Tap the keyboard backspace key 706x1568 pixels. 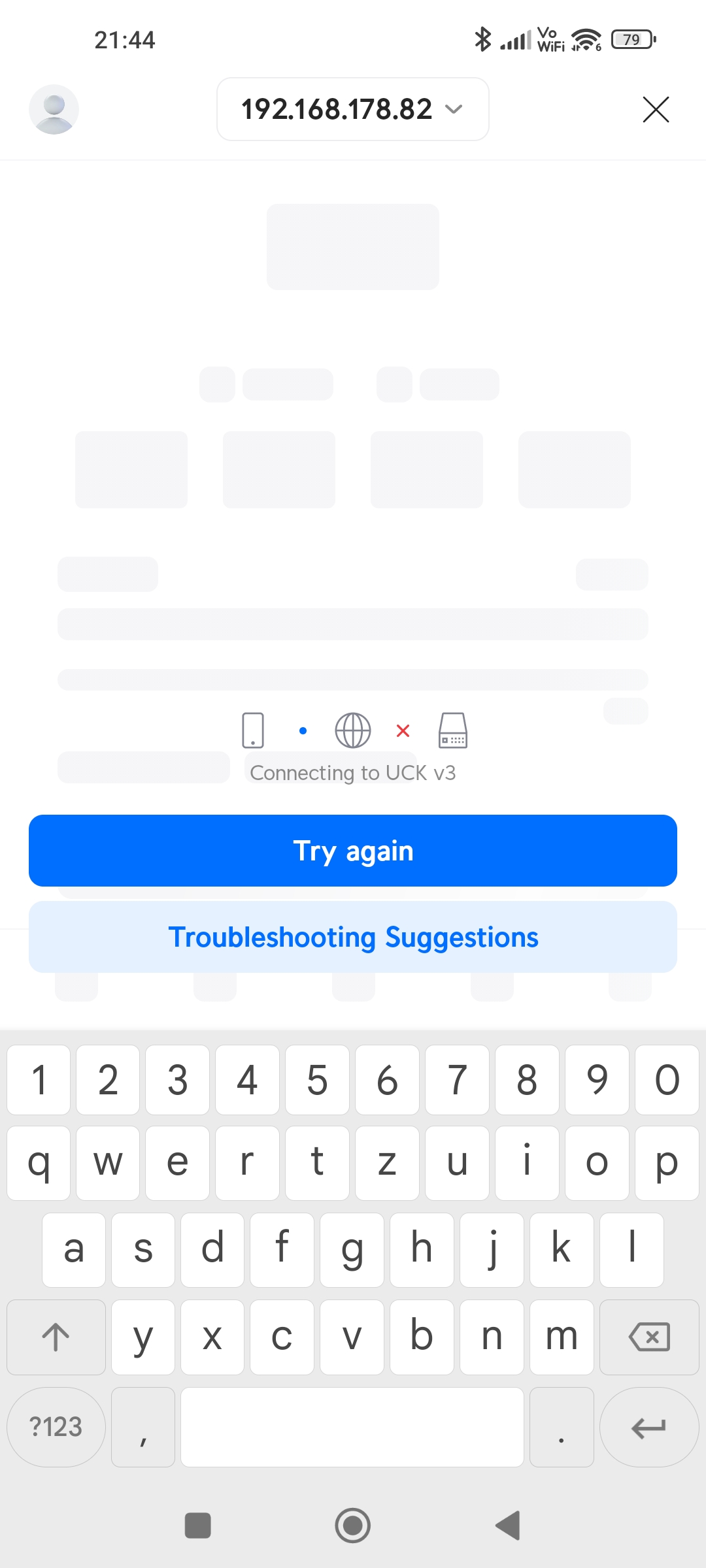tap(648, 1337)
